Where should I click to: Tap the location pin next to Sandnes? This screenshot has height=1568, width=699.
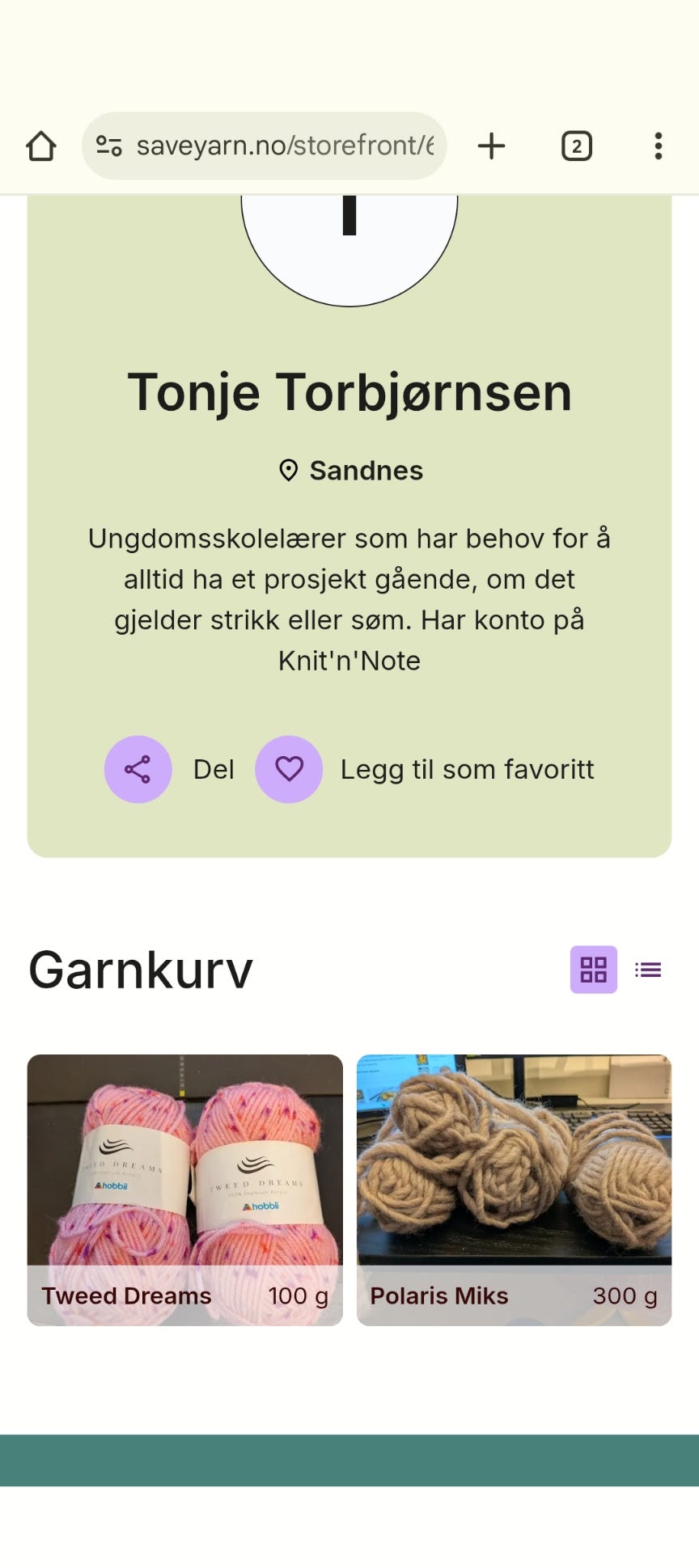click(289, 470)
